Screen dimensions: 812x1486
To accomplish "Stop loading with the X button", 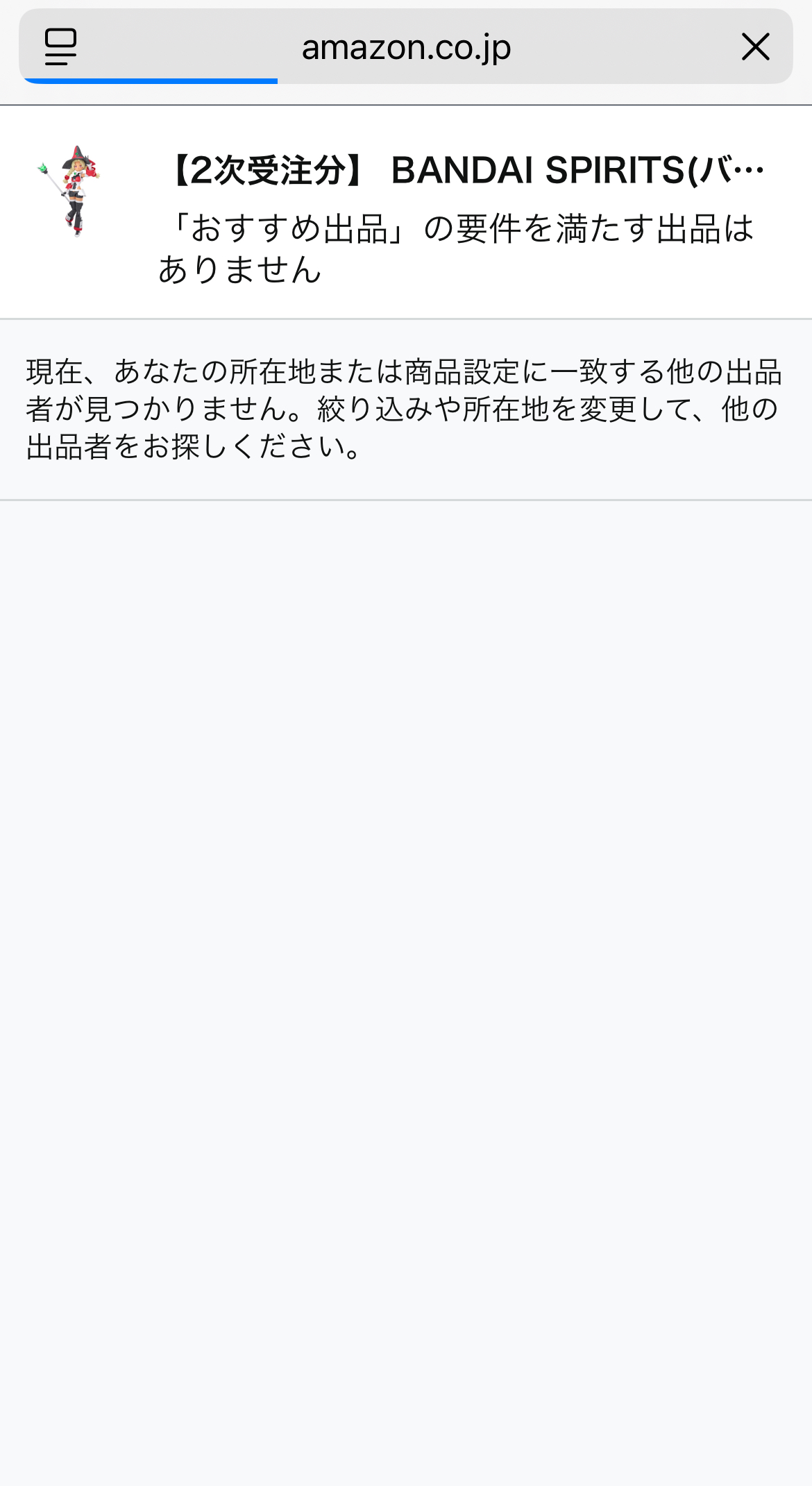I will click(x=755, y=47).
